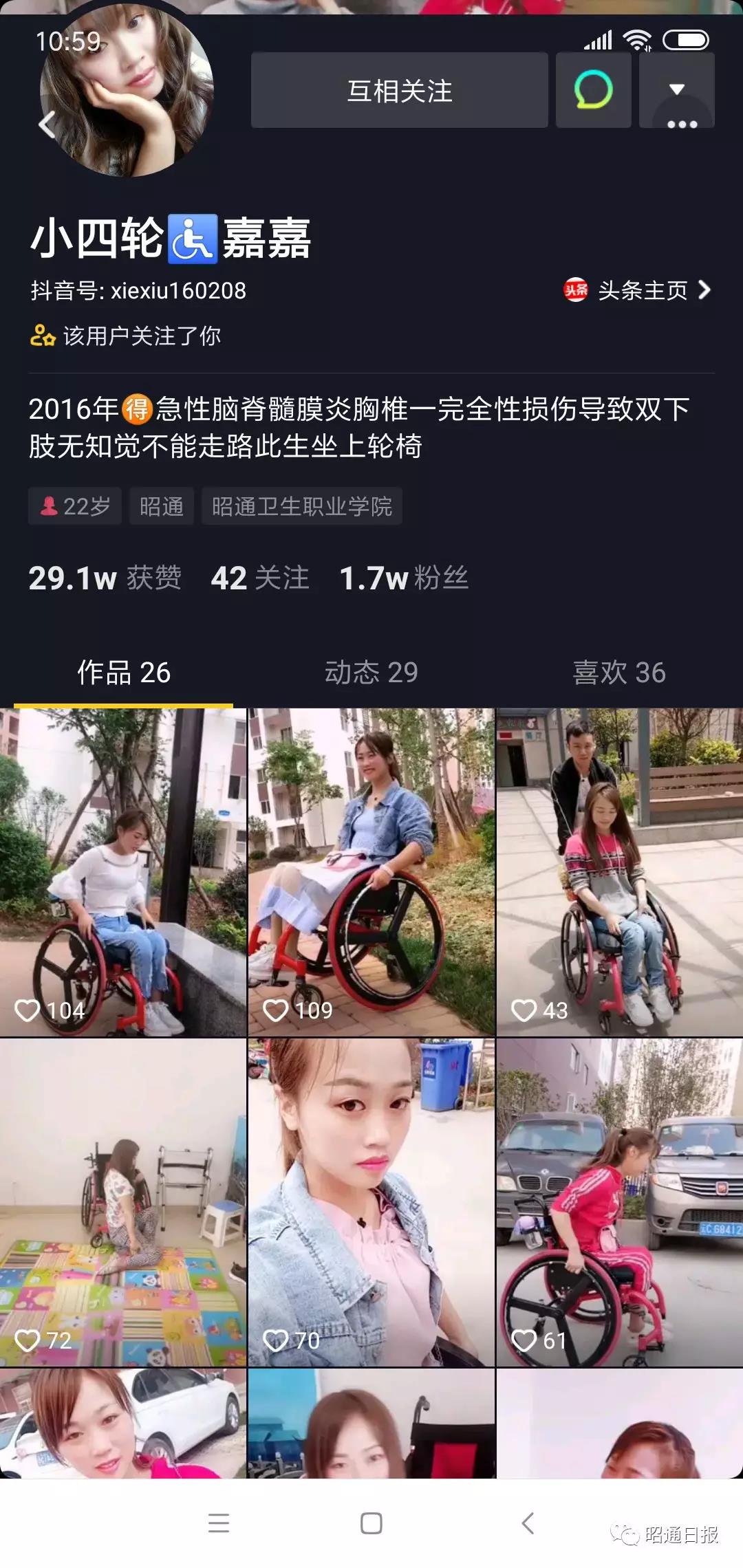The height and width of the screenshot is (1568, 743).
Task: Play the video with 43 likes
Action: coord(619,872)
